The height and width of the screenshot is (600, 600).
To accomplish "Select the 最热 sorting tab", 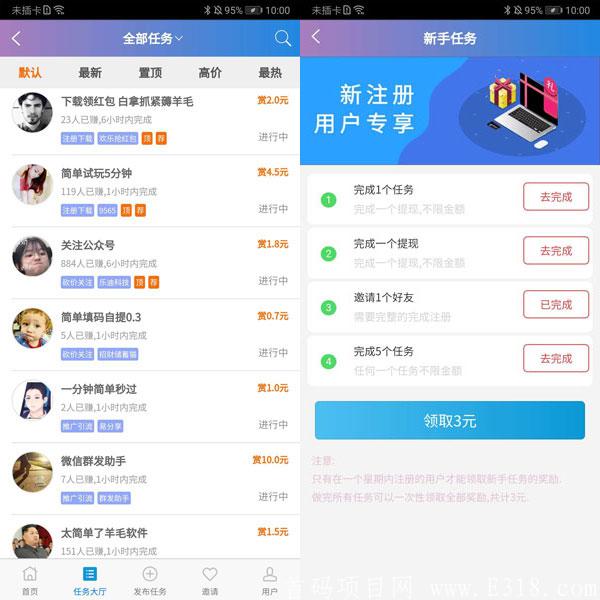I will pyautogui.click(x=270, y=73).
